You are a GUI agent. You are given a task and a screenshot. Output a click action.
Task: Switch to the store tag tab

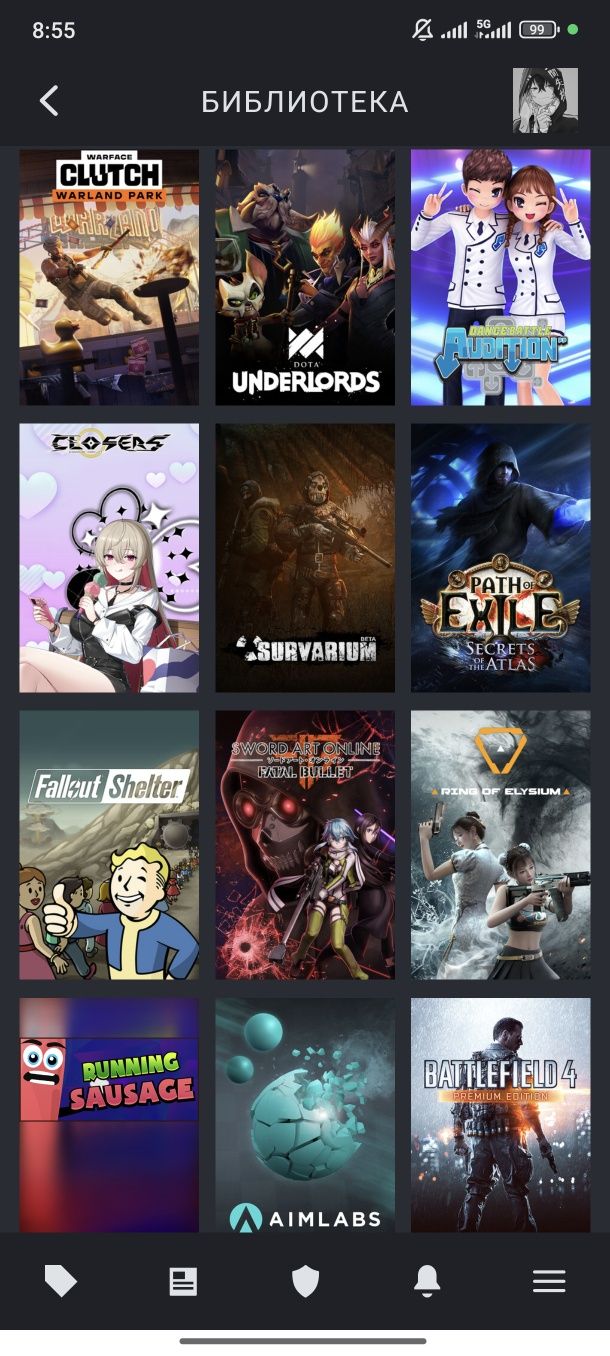pyautogui.click(x=61, y=1281)
